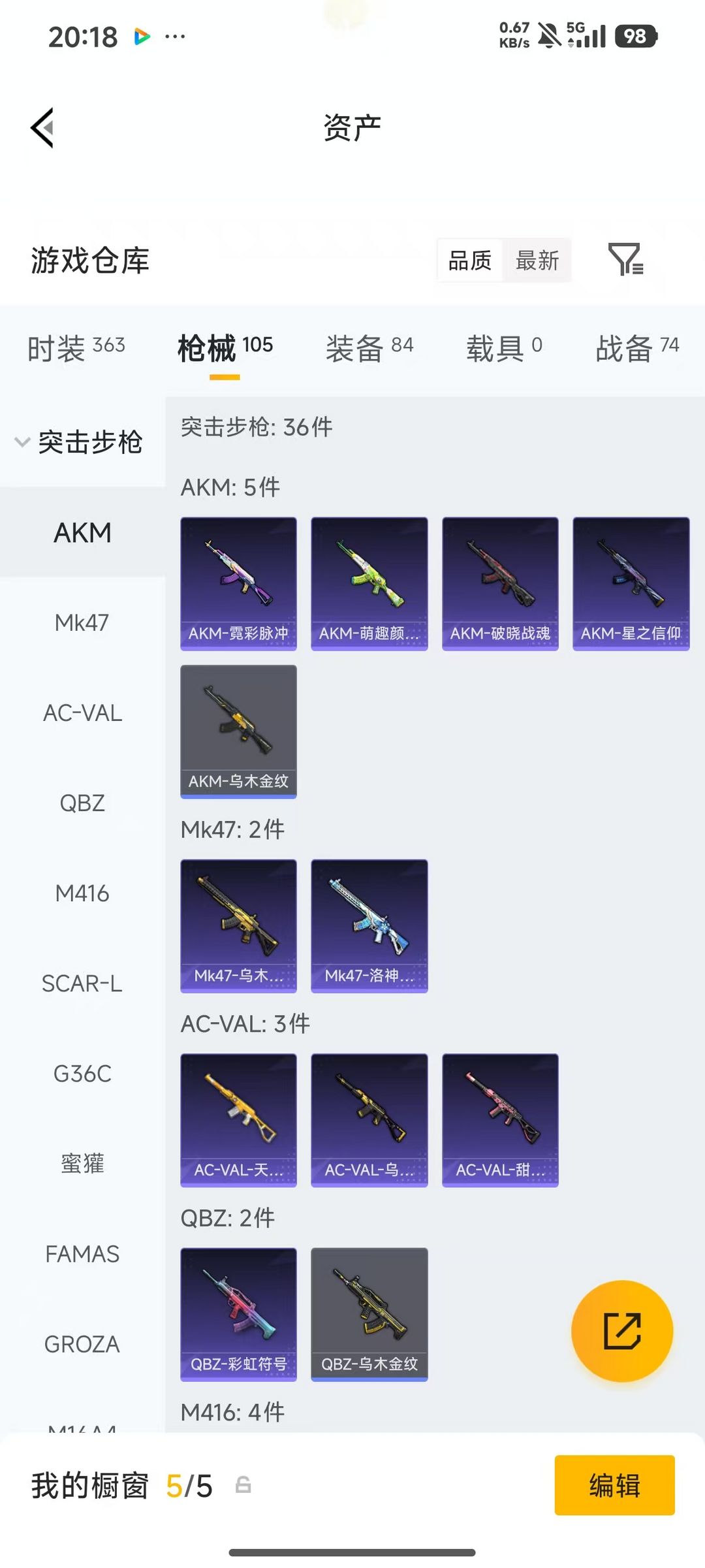Viewport: 705px width, 1568px height.
Task: Sort inventory by 最新
Action: tap(537, 261)
